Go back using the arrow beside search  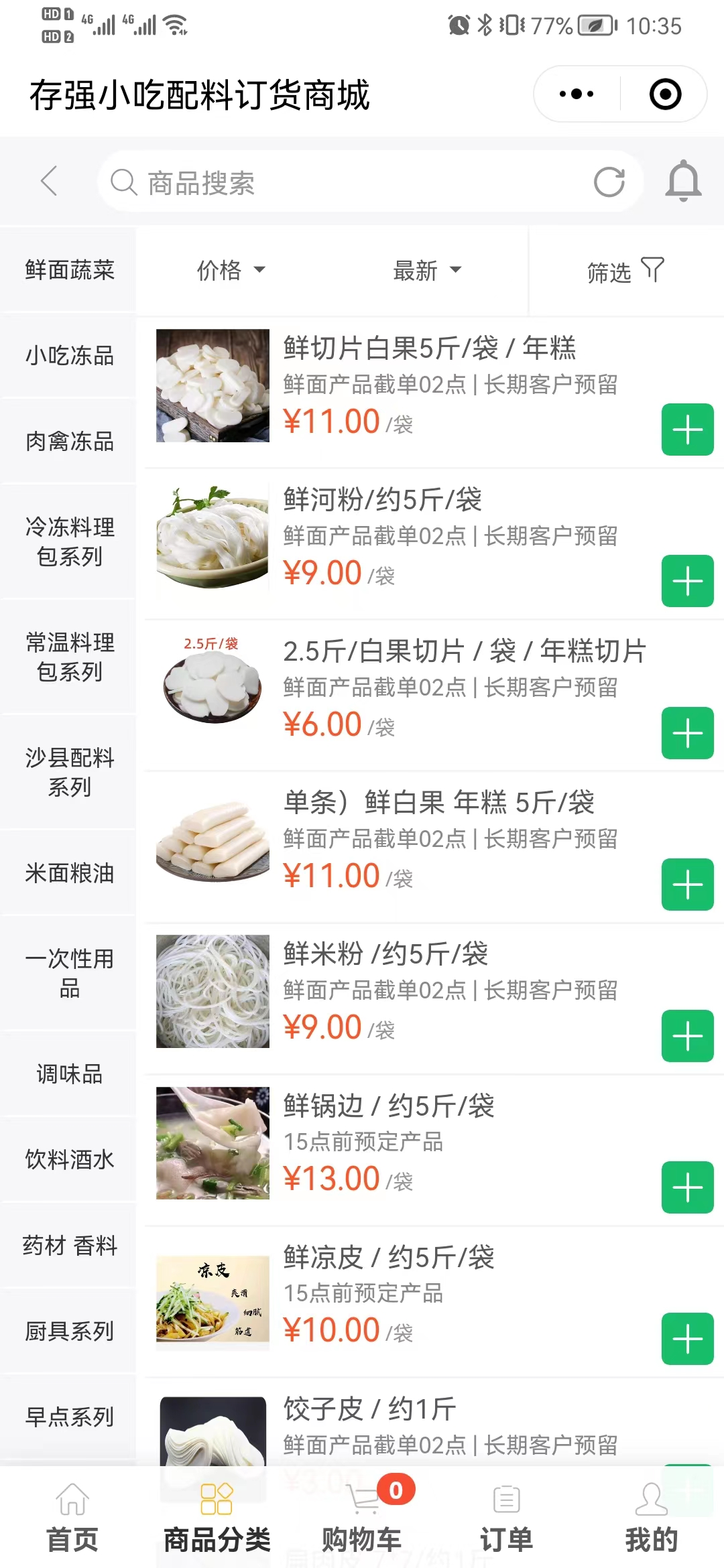(49, 181)
